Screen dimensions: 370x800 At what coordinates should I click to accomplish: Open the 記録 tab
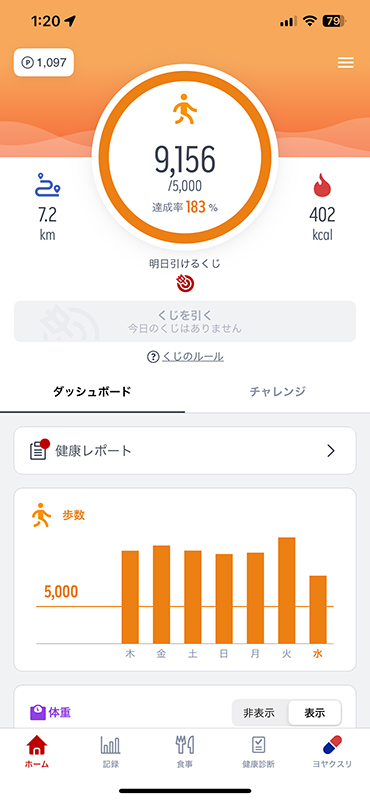click(x=110, y=752)
